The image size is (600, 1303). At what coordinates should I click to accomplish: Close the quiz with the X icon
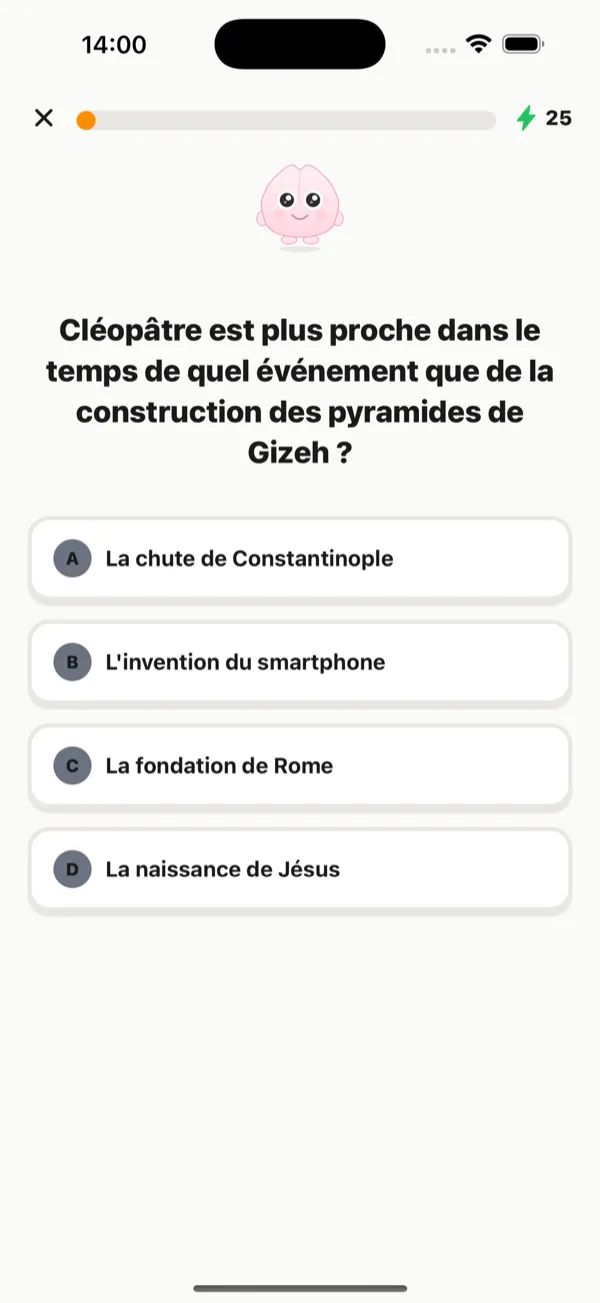(44, 118)
